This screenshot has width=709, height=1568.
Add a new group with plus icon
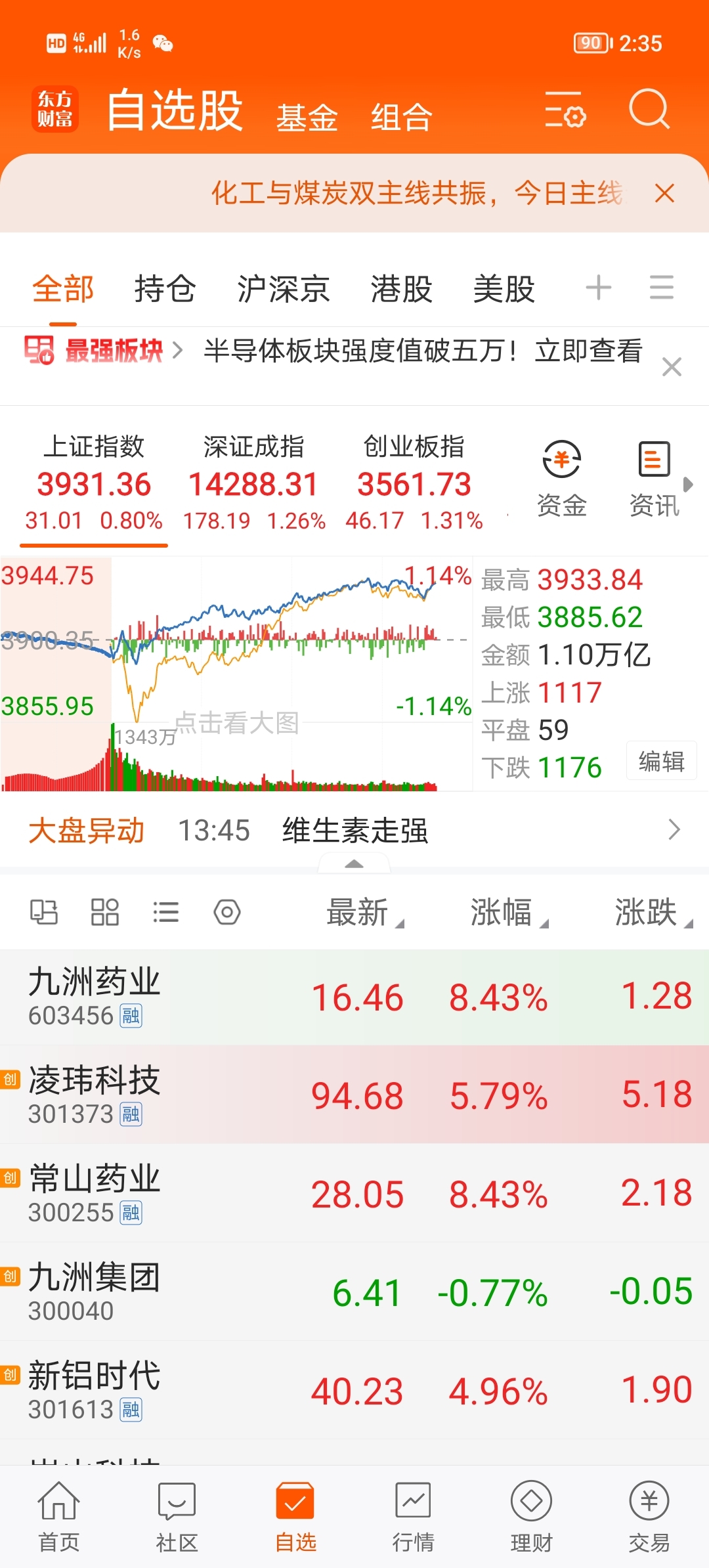tap(598, 288)
